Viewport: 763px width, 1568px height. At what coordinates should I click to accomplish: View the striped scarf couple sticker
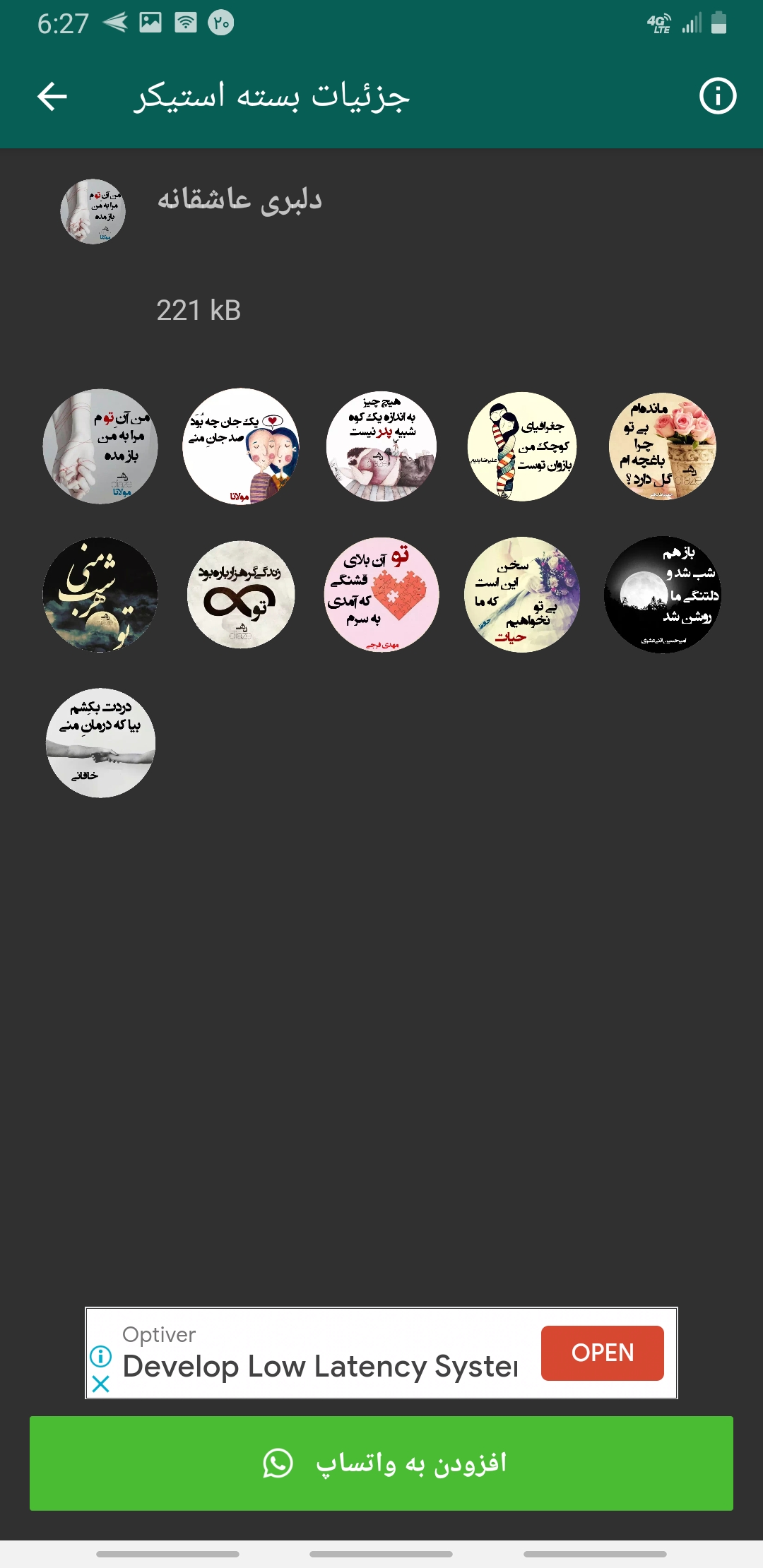(522, 446)
